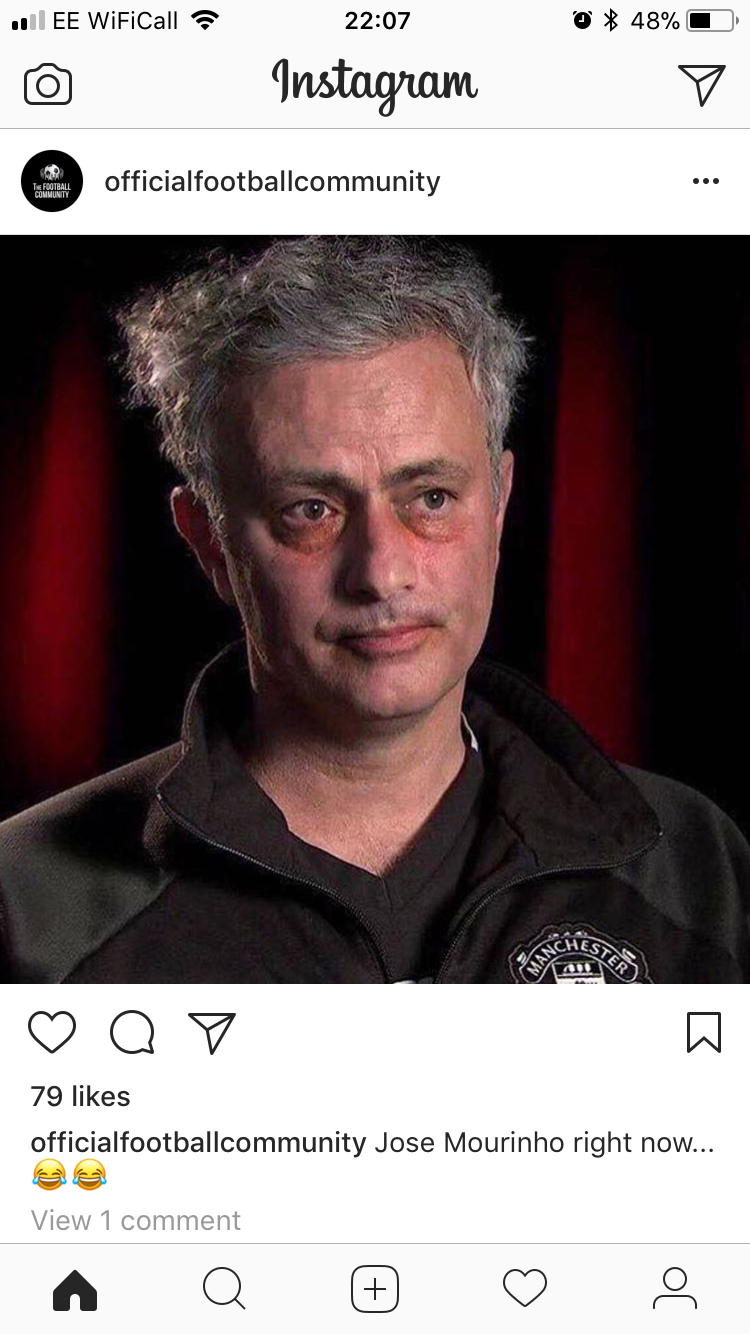Open the officialfootballcommunity profile avatar
The width and height of the screenshot is (750, 1334).
pyautogui.click(x=52, y=181)
